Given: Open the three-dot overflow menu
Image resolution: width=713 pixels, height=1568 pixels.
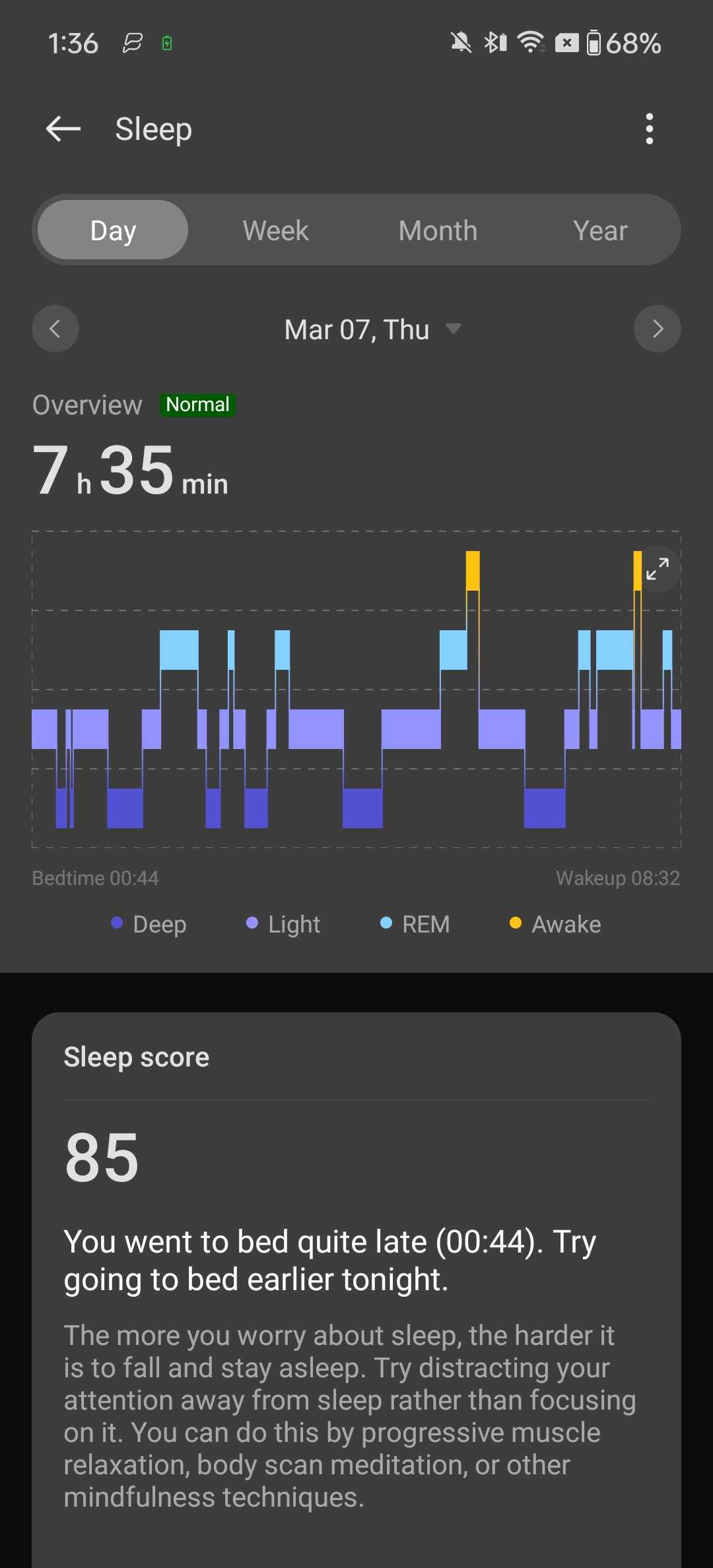Looking at the screenshot, I should click(x=650, y=129).
